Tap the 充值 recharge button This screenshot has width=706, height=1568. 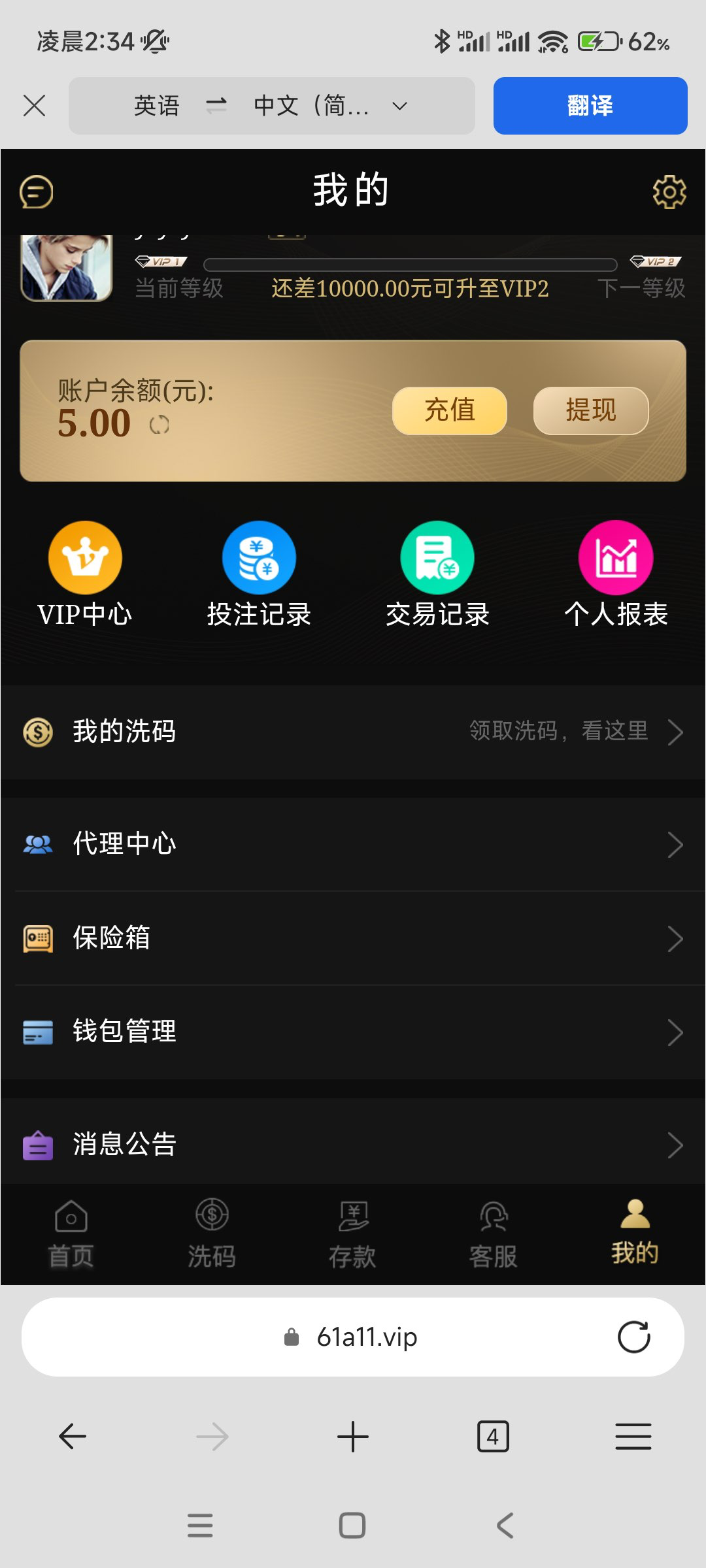(450, 410)
